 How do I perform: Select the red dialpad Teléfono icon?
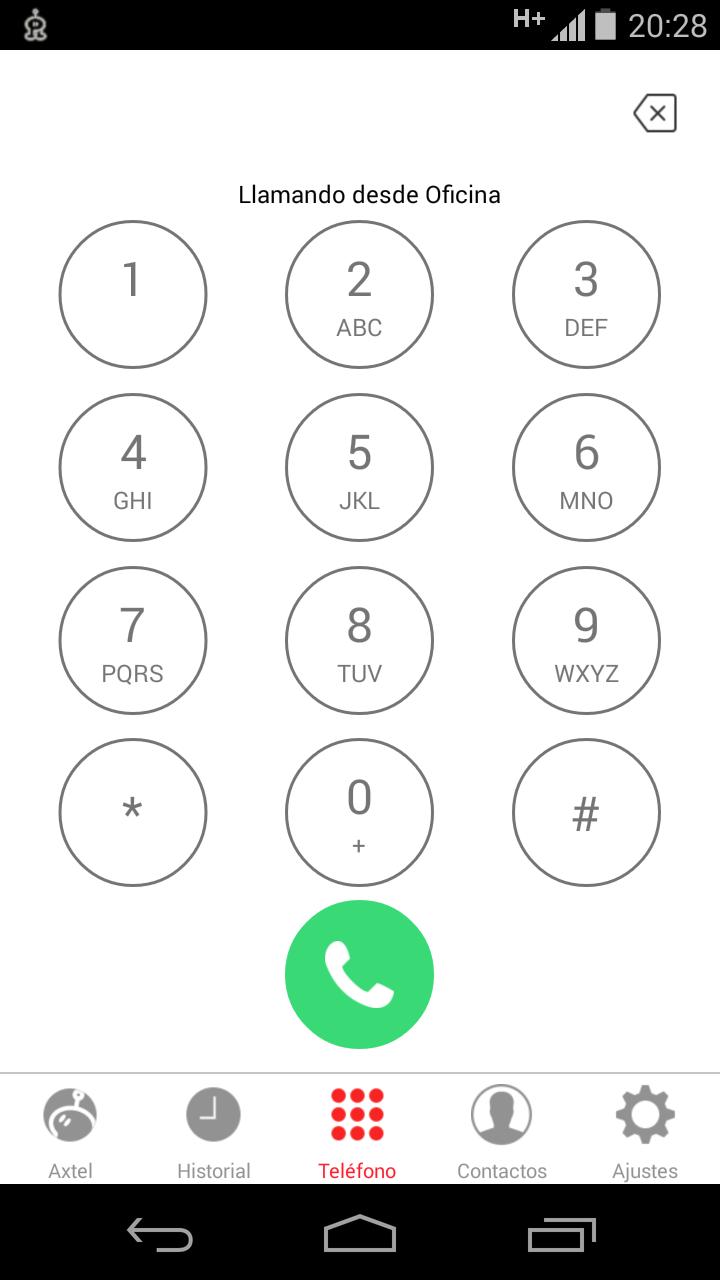[359, 1113]
